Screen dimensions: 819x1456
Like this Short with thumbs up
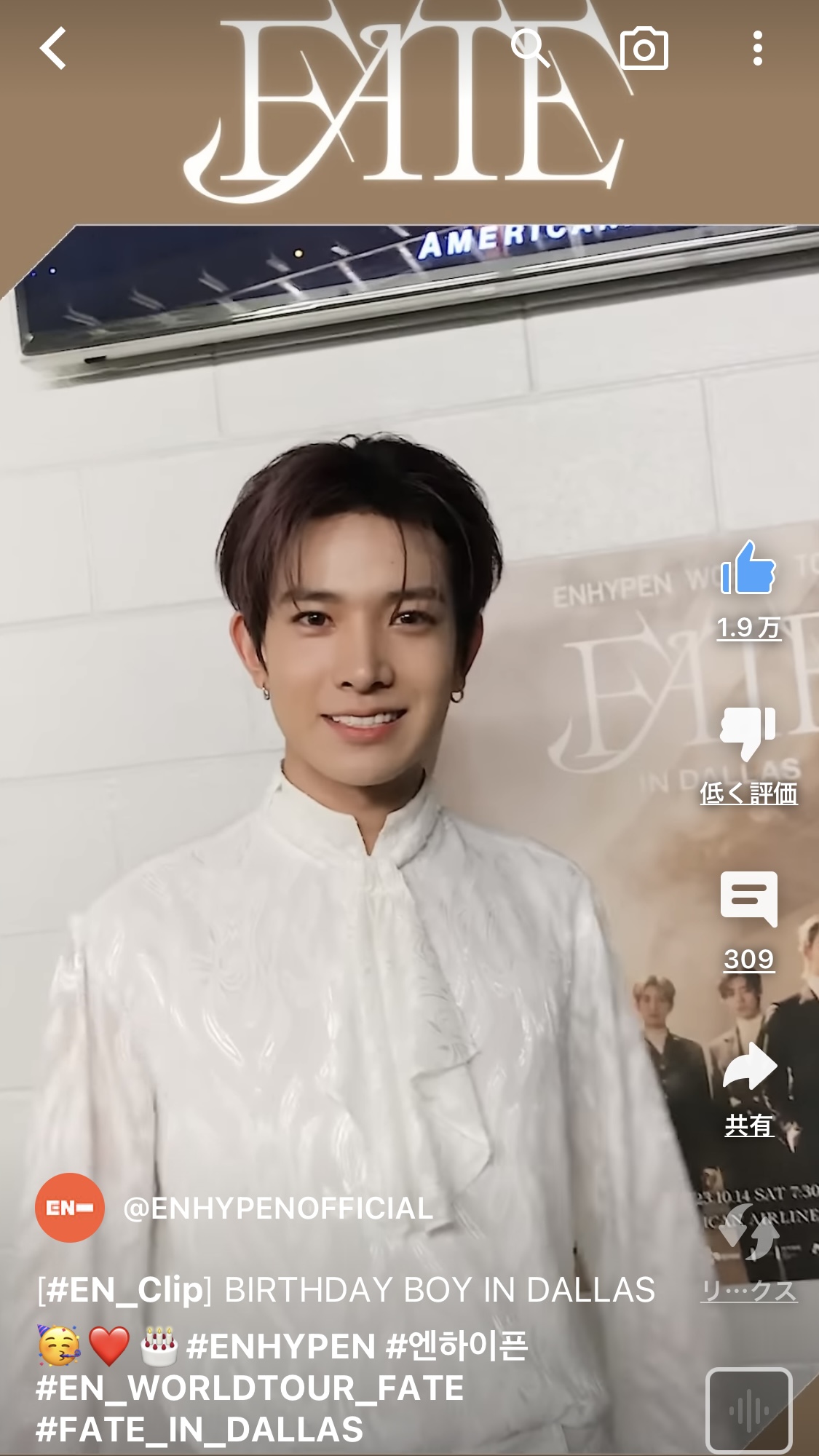tap(748, 568)
